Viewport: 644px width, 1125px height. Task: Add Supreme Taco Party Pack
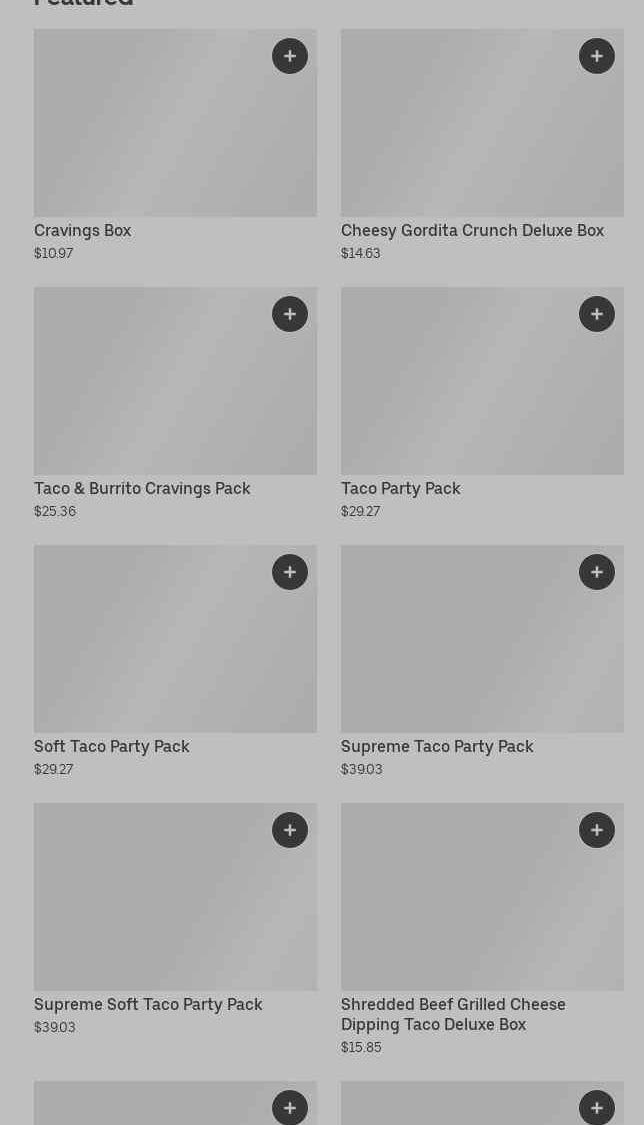(597, 572)
